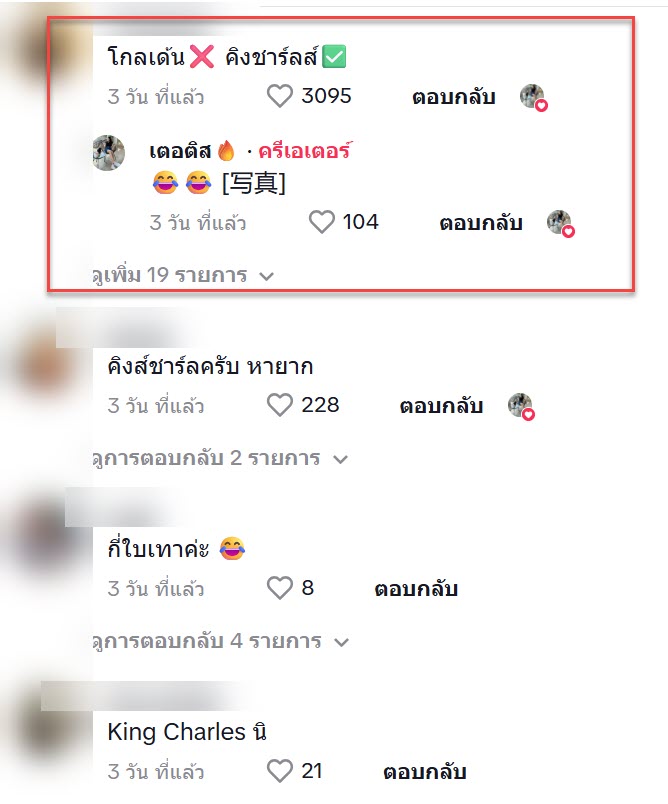Open the creator's profile avatar in reply
668x804 pixels.
click(x=109, y=154)
